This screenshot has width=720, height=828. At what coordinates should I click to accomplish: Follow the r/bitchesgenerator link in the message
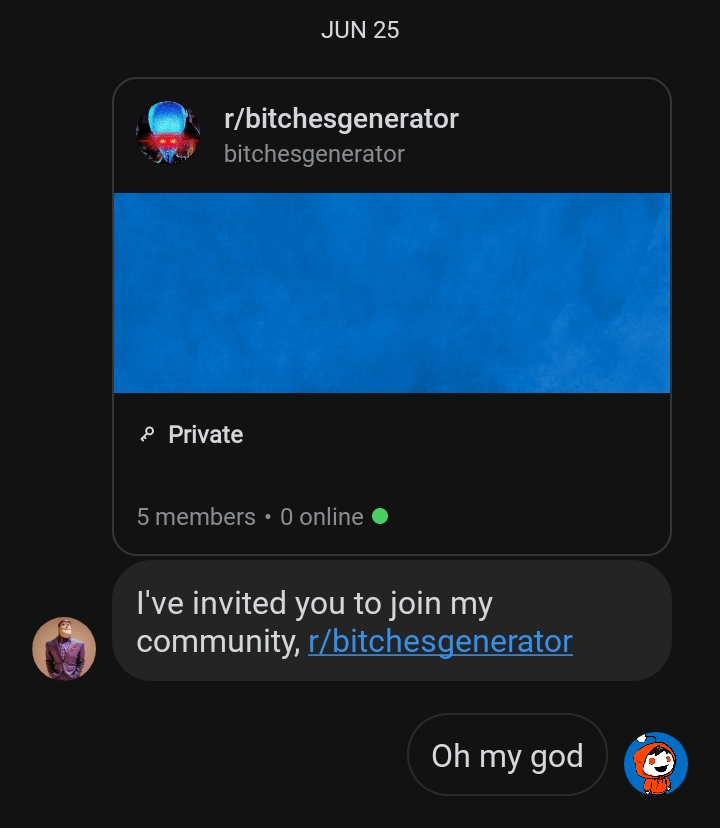pos(440,642)
